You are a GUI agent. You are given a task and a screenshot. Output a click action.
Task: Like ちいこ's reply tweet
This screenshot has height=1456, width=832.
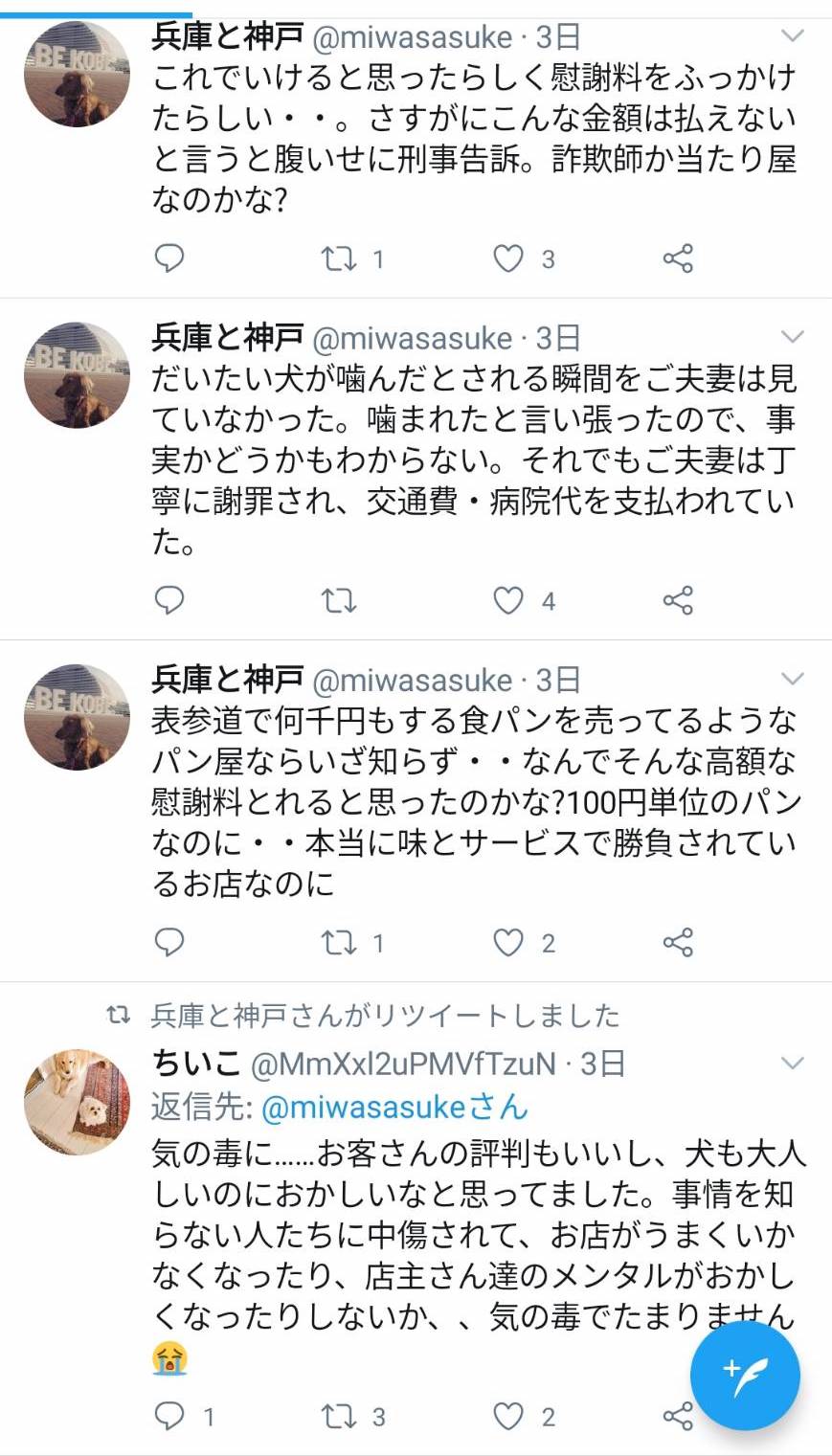click(508, 1416)
